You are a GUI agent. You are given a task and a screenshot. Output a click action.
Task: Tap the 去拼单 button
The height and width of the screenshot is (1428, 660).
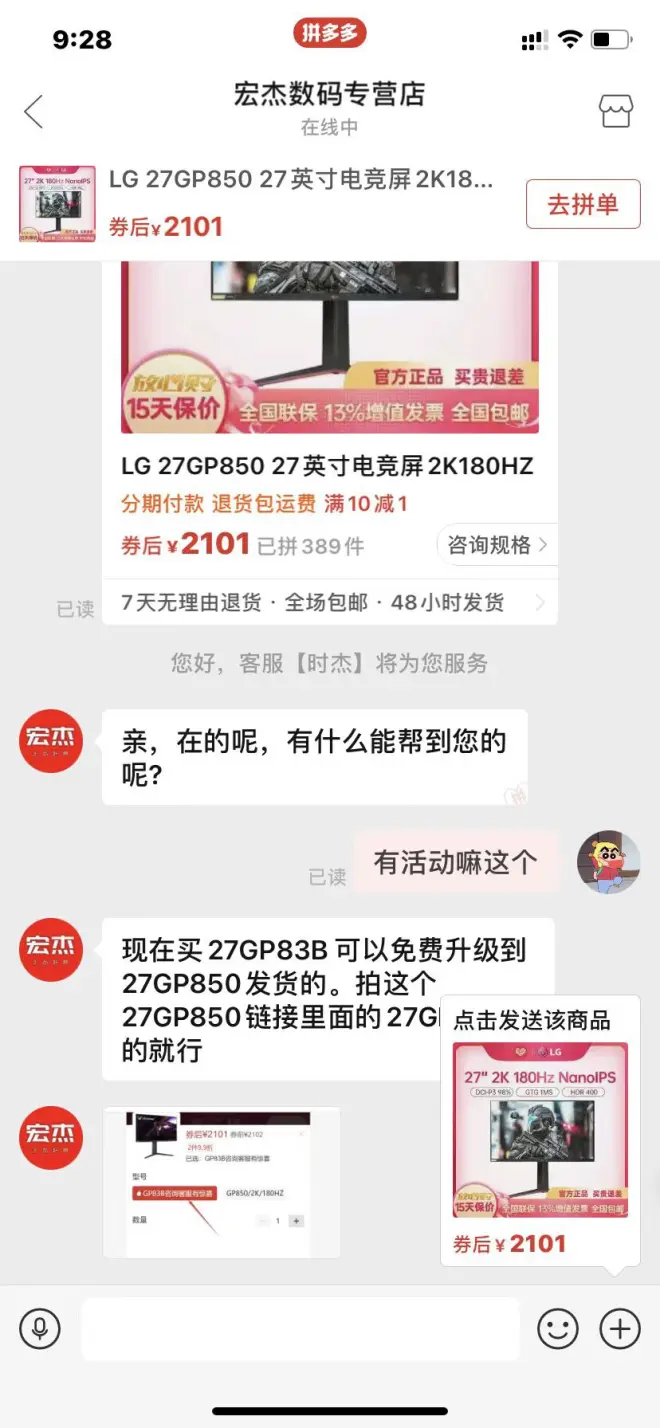(582, 205)
